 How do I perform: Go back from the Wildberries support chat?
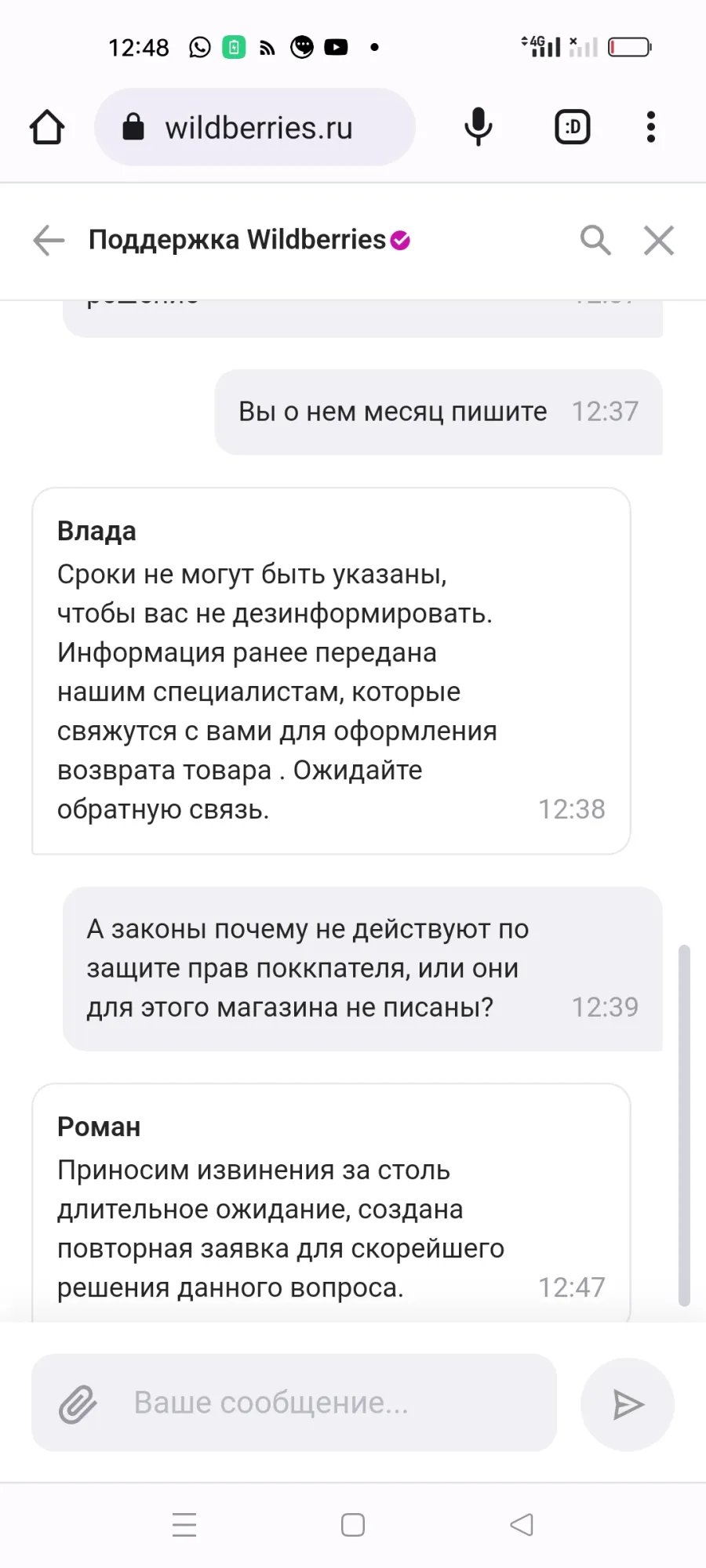pyautogui.click(x=49, y=240)
